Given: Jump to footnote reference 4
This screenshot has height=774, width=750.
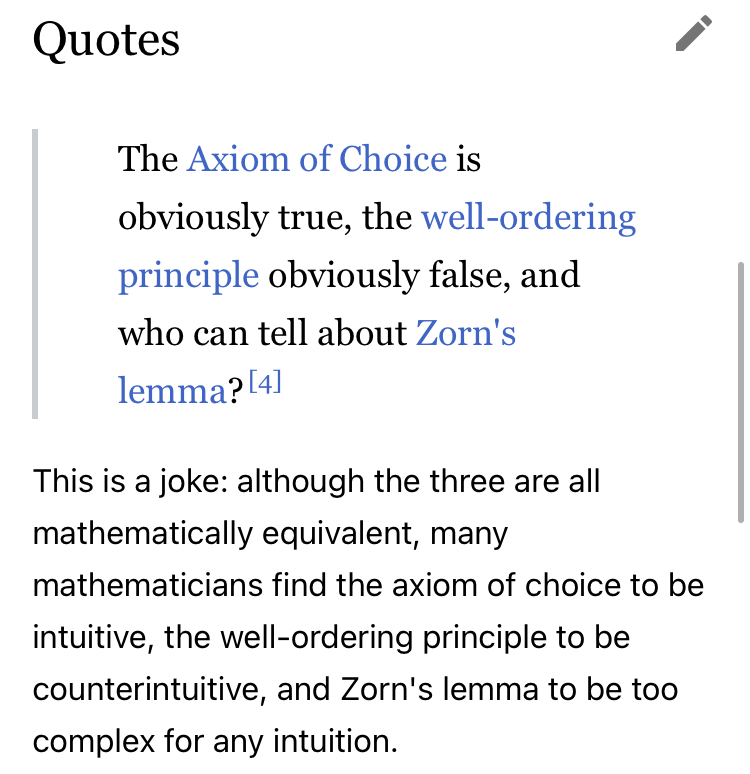Looking at the screenshot, I should (x=265, y=384).
